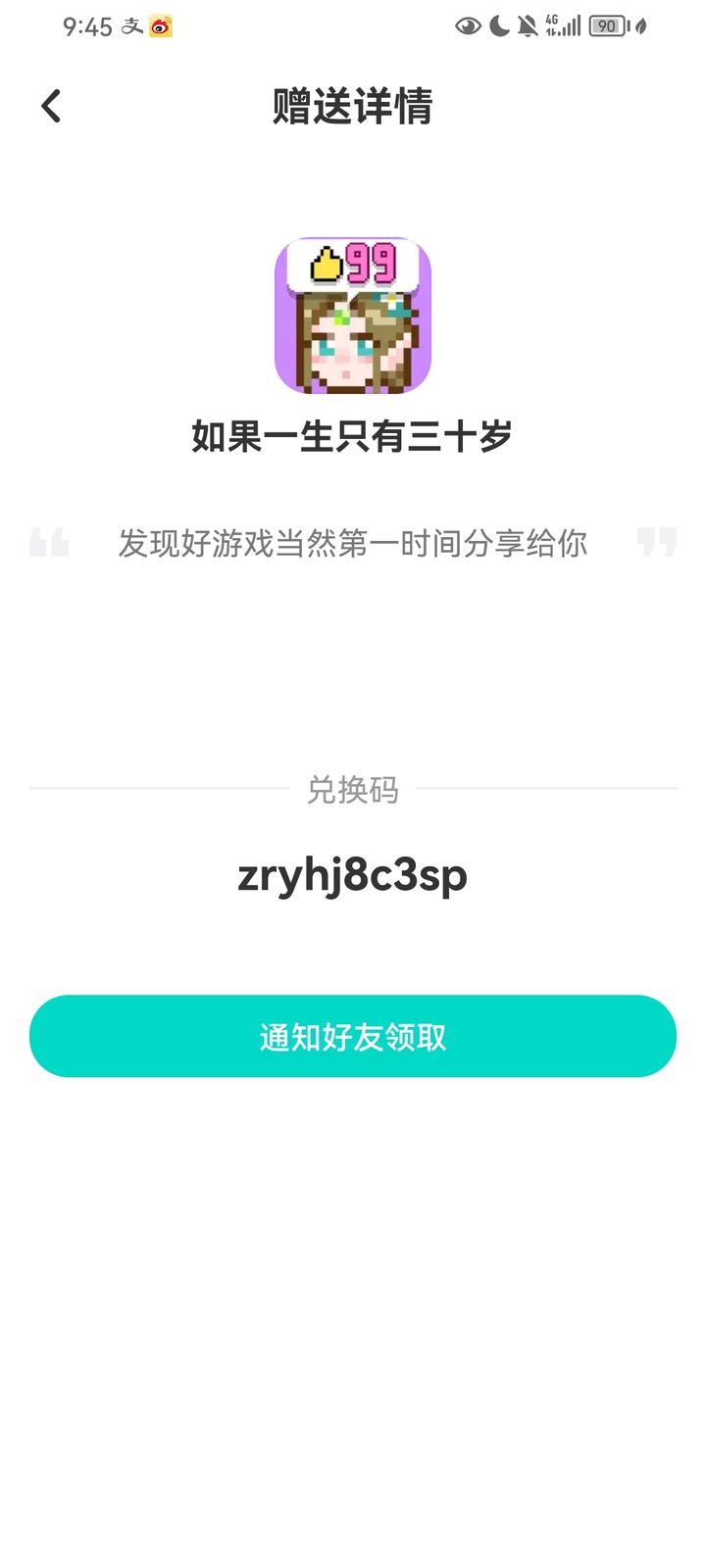Tap the night mode moon status icon
Screen dimensions: 706x1568
(x=498, y=26)
